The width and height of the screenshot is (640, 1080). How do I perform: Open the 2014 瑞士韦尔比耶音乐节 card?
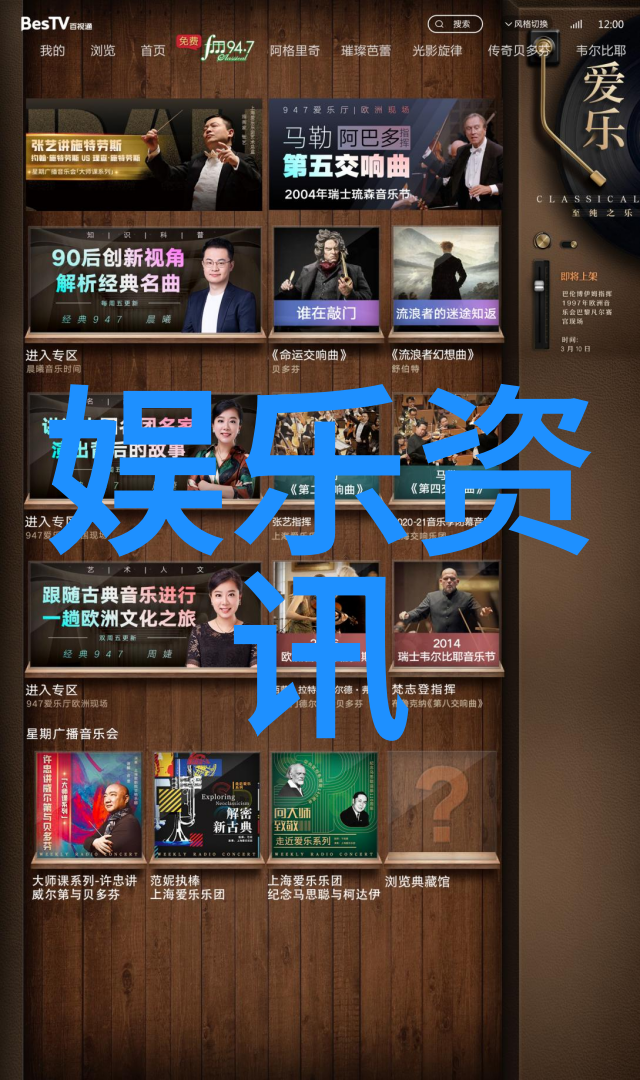(445, 615)
